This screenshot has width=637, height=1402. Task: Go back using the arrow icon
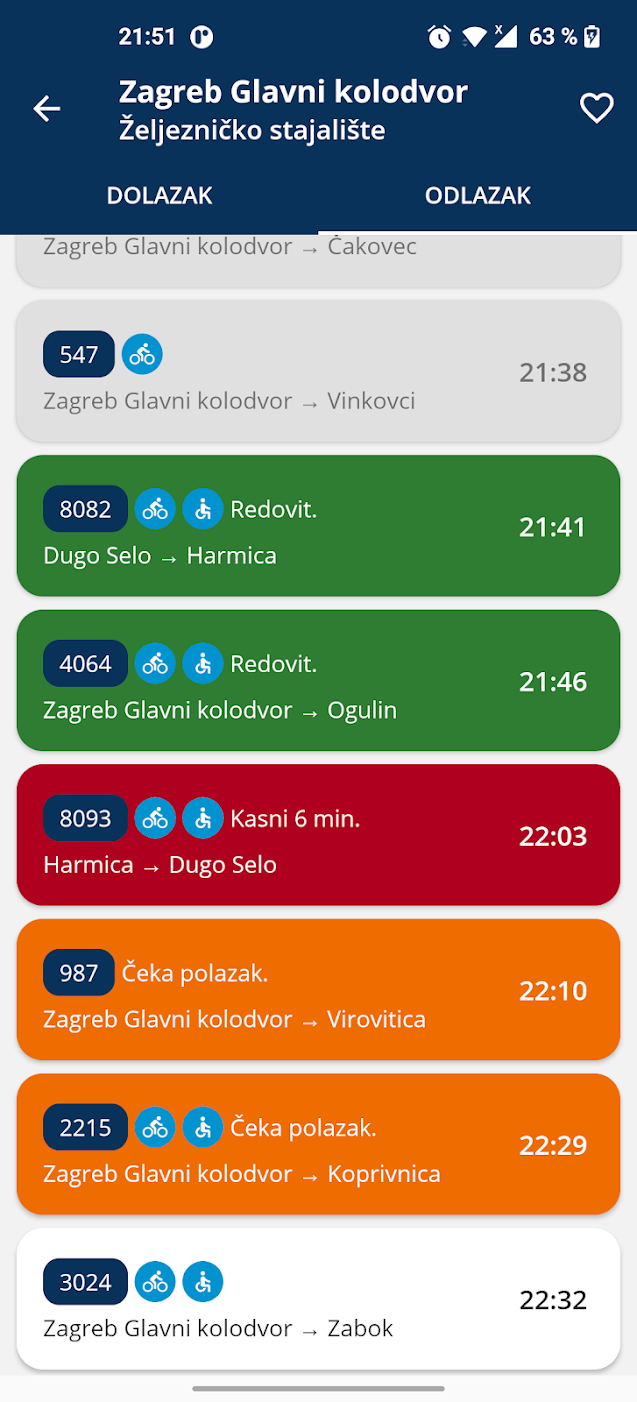(47, 109)
